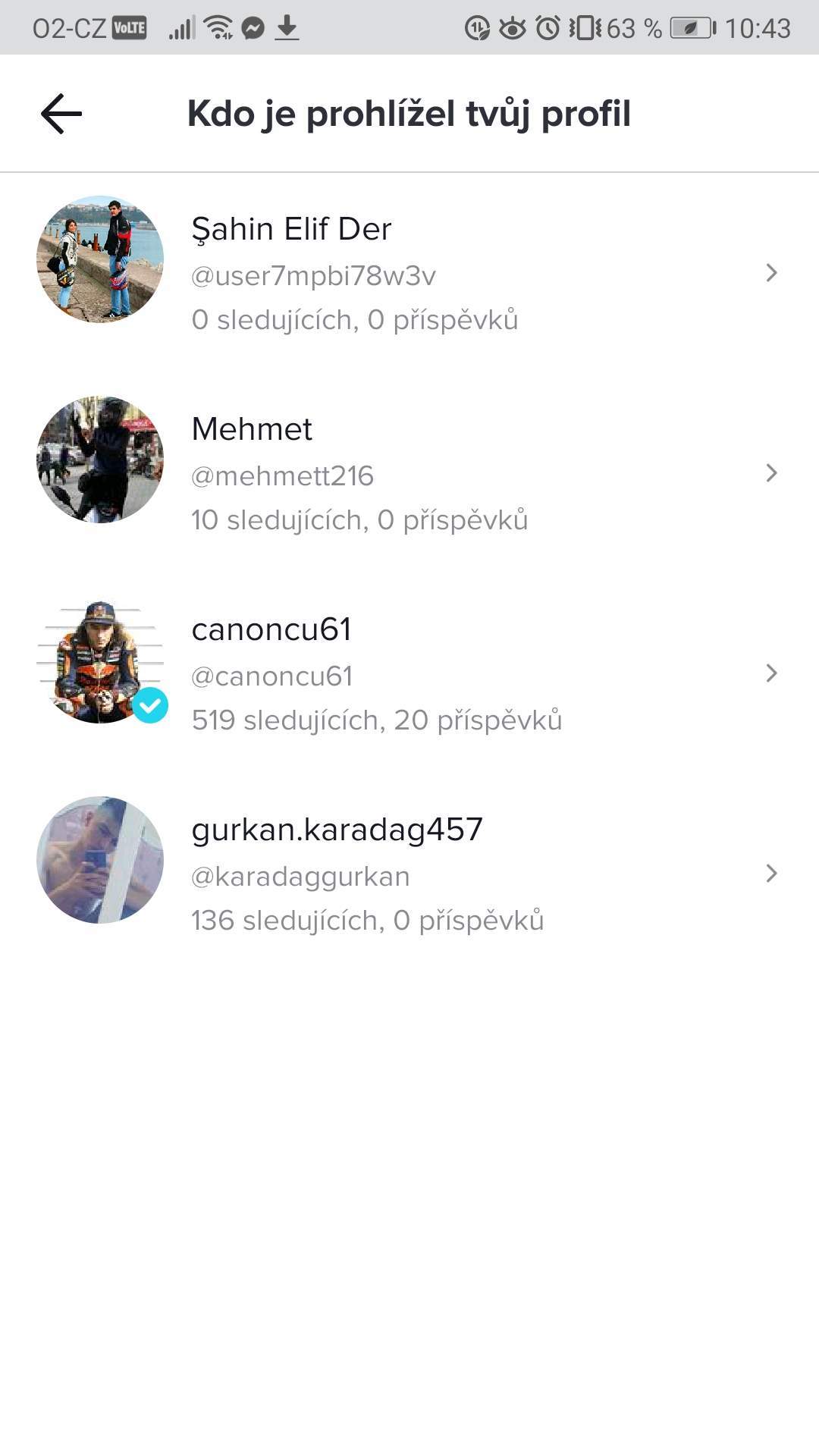View the canoncu61 profile row

pyautogui.click(x=409, y=673)
